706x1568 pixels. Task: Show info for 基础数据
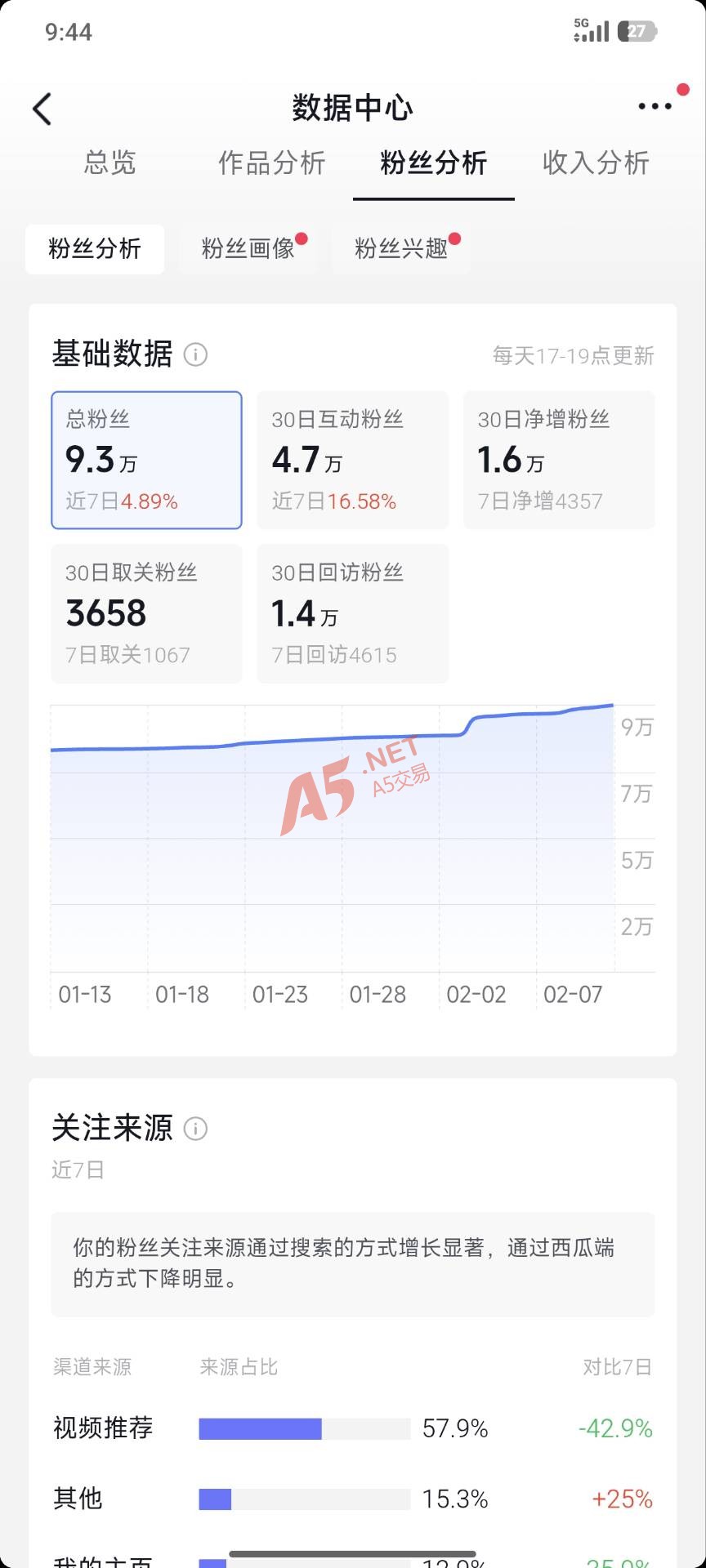(x=195, y=354)
